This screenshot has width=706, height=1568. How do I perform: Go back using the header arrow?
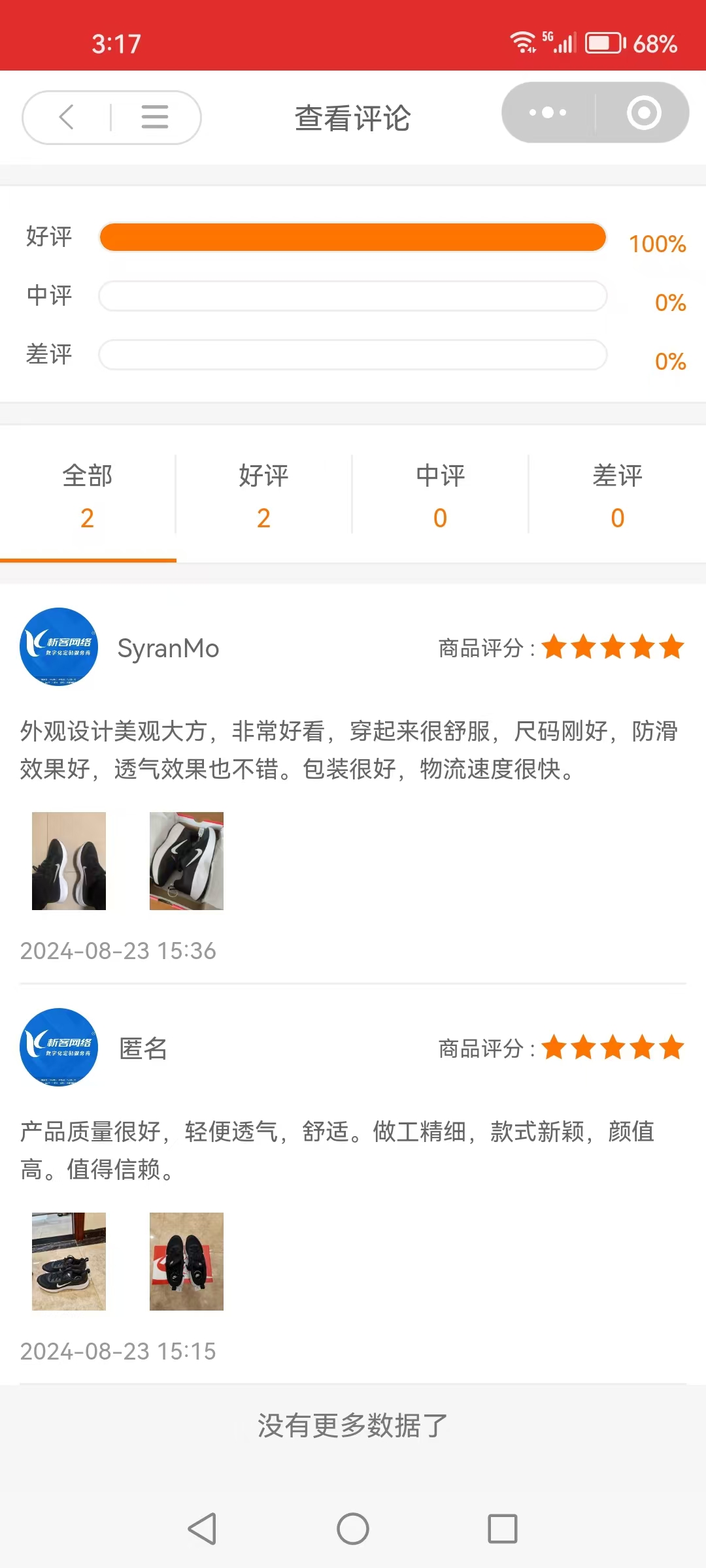coord(67,118)
